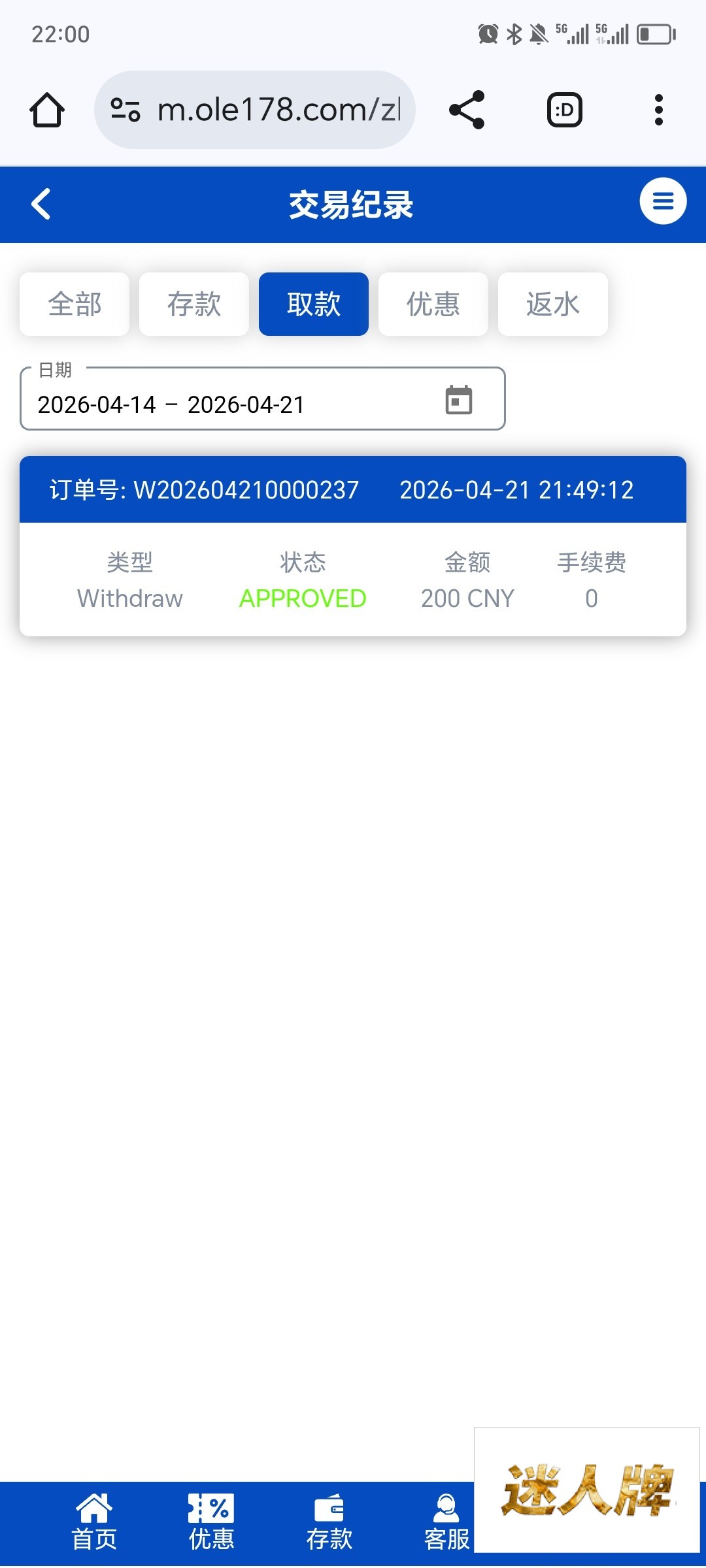
Task: Contact 客服 from bottom bar
Action: (x=446, y=1522)
